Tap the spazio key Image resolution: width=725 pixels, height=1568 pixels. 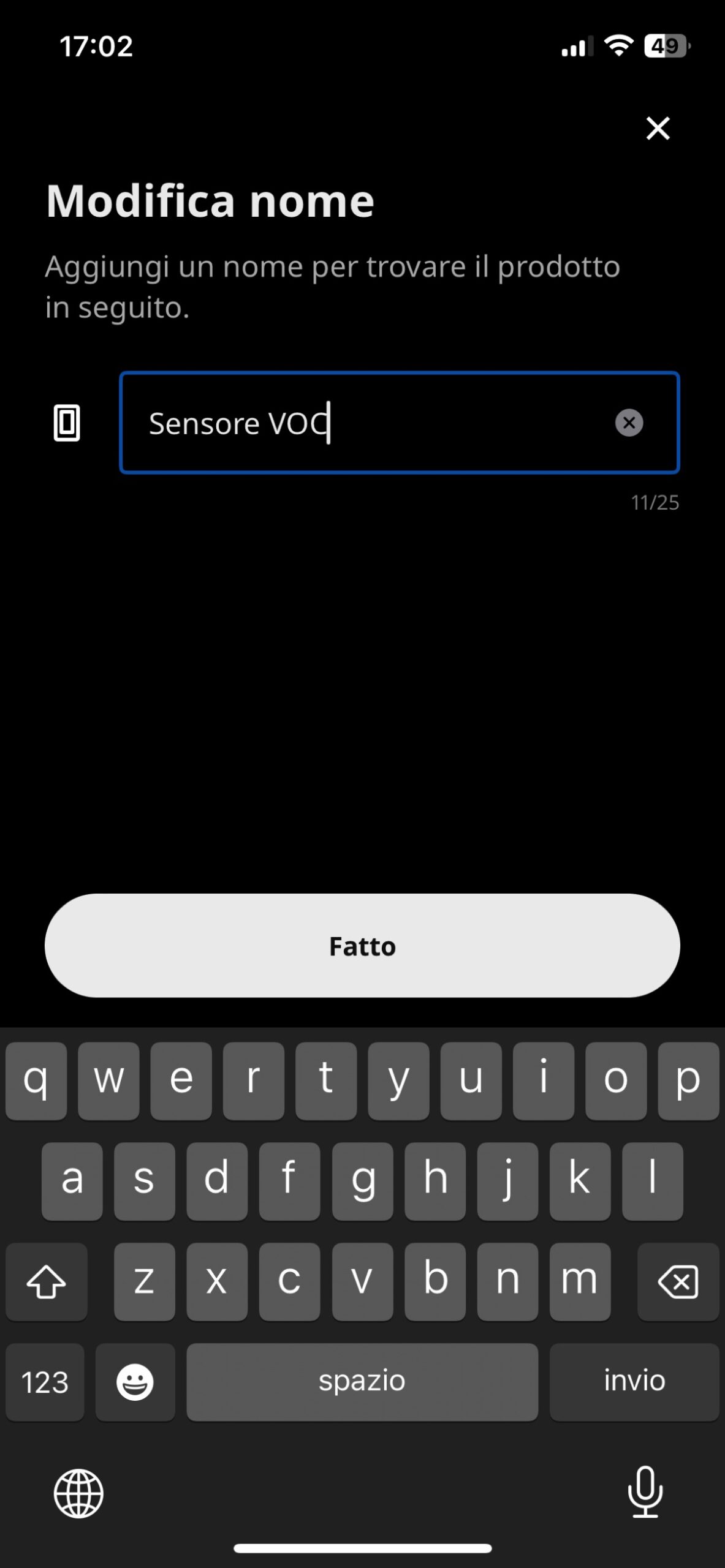pos(362,1382)
